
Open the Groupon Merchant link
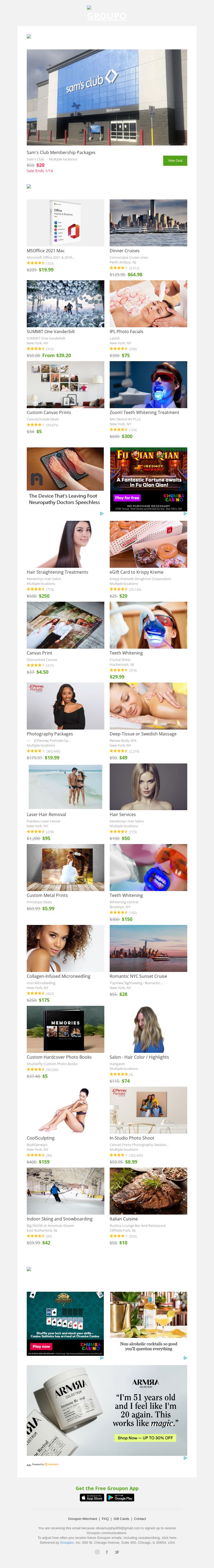tap(82, 1519)
